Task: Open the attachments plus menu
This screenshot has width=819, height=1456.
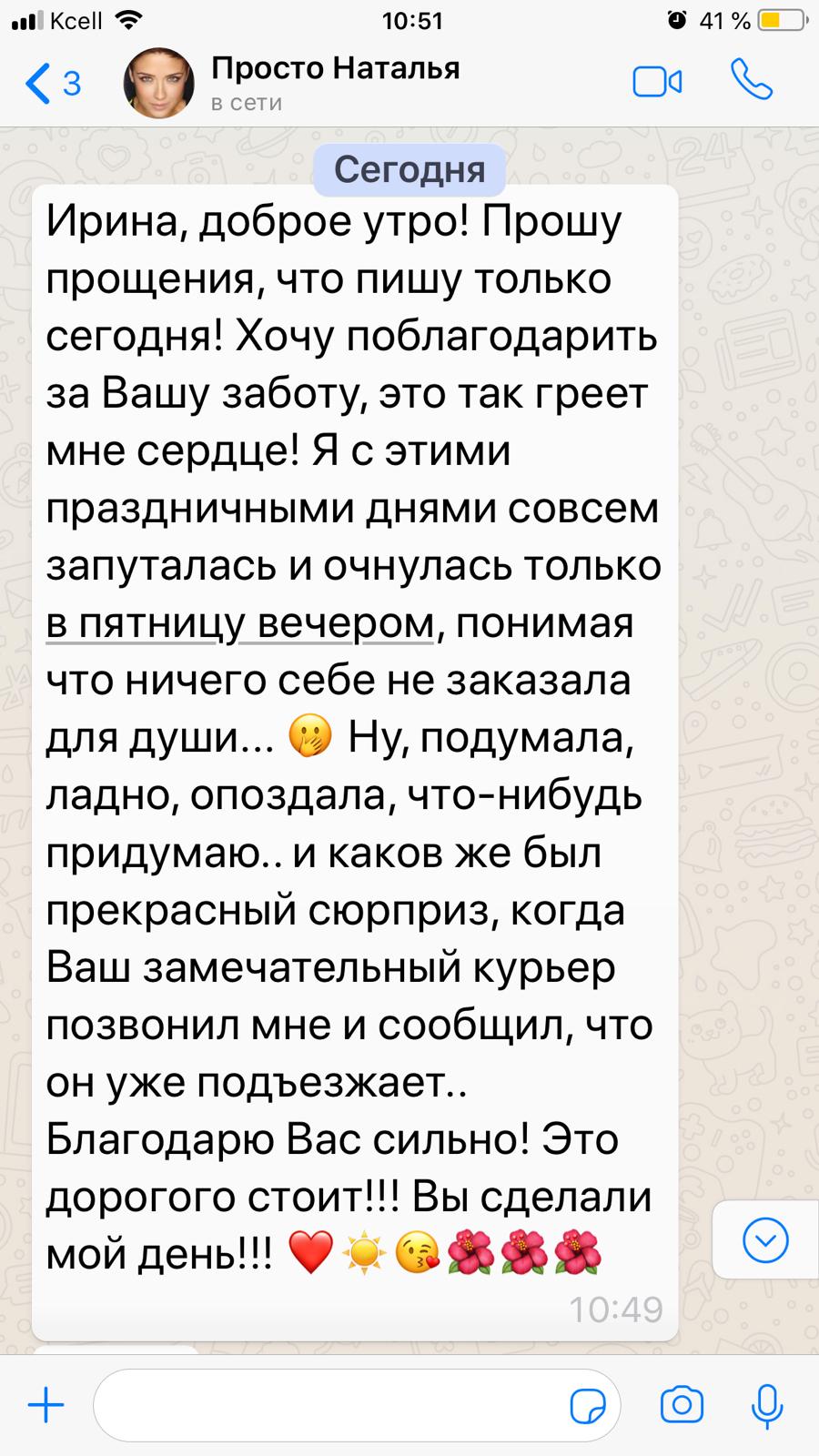Action: point(46,1406)
